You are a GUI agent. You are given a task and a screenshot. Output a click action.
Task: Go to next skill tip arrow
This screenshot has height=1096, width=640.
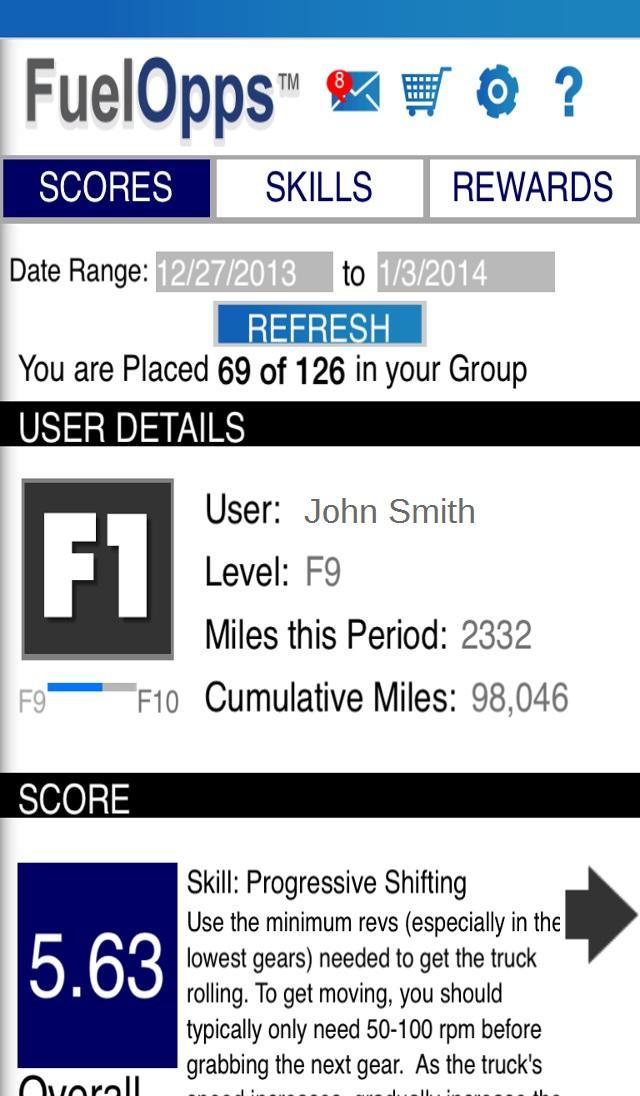point(600,913)
